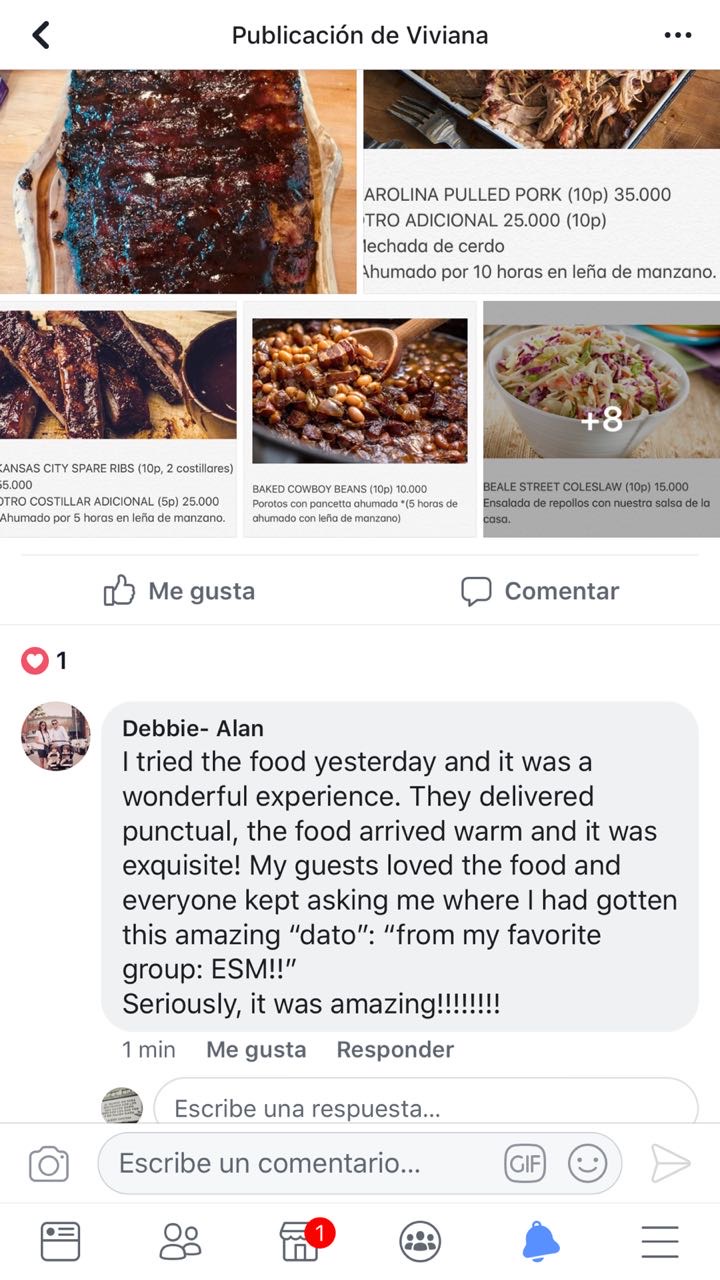720x1280 pixels.
Task: View the +8 more photos tile
Action: pos(601,418)
